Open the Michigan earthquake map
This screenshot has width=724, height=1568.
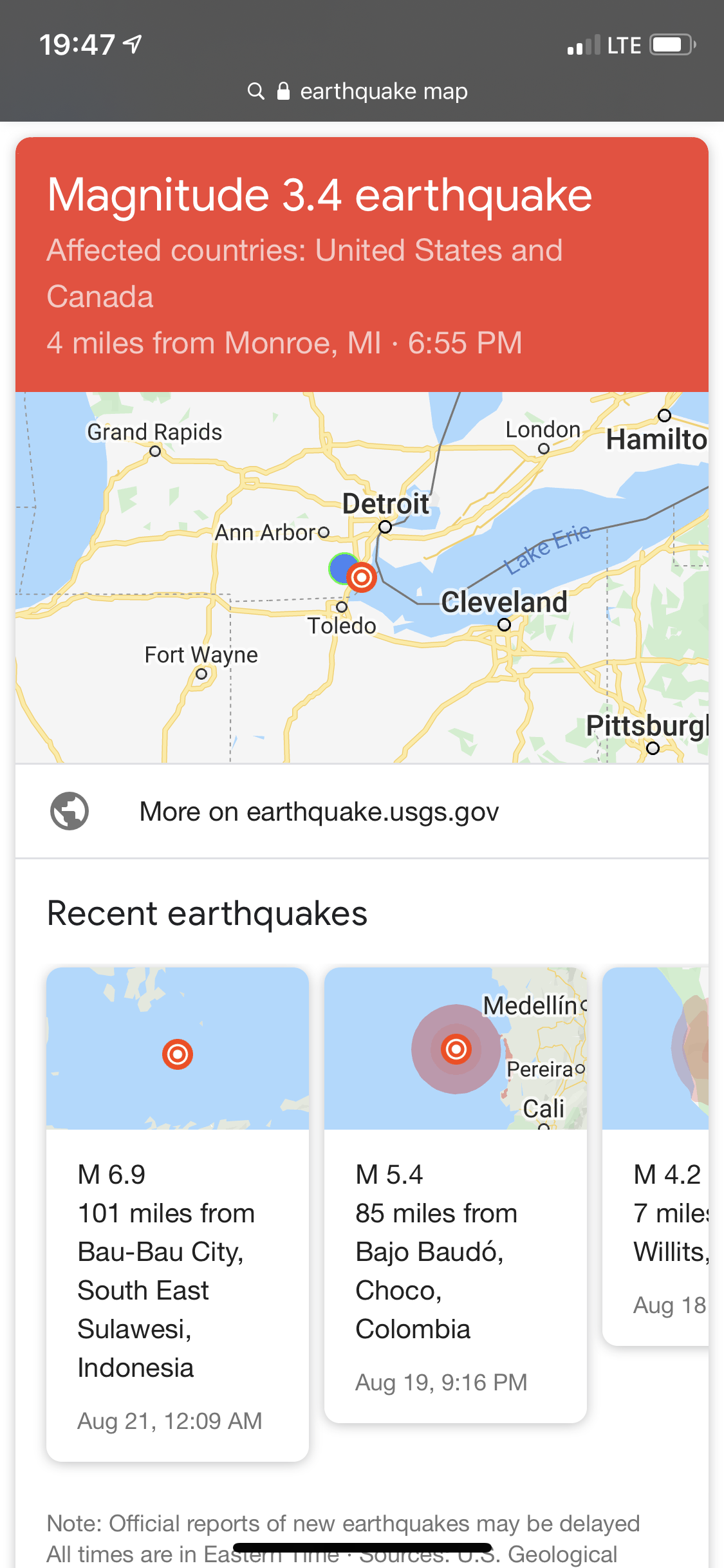coord(362,577)
